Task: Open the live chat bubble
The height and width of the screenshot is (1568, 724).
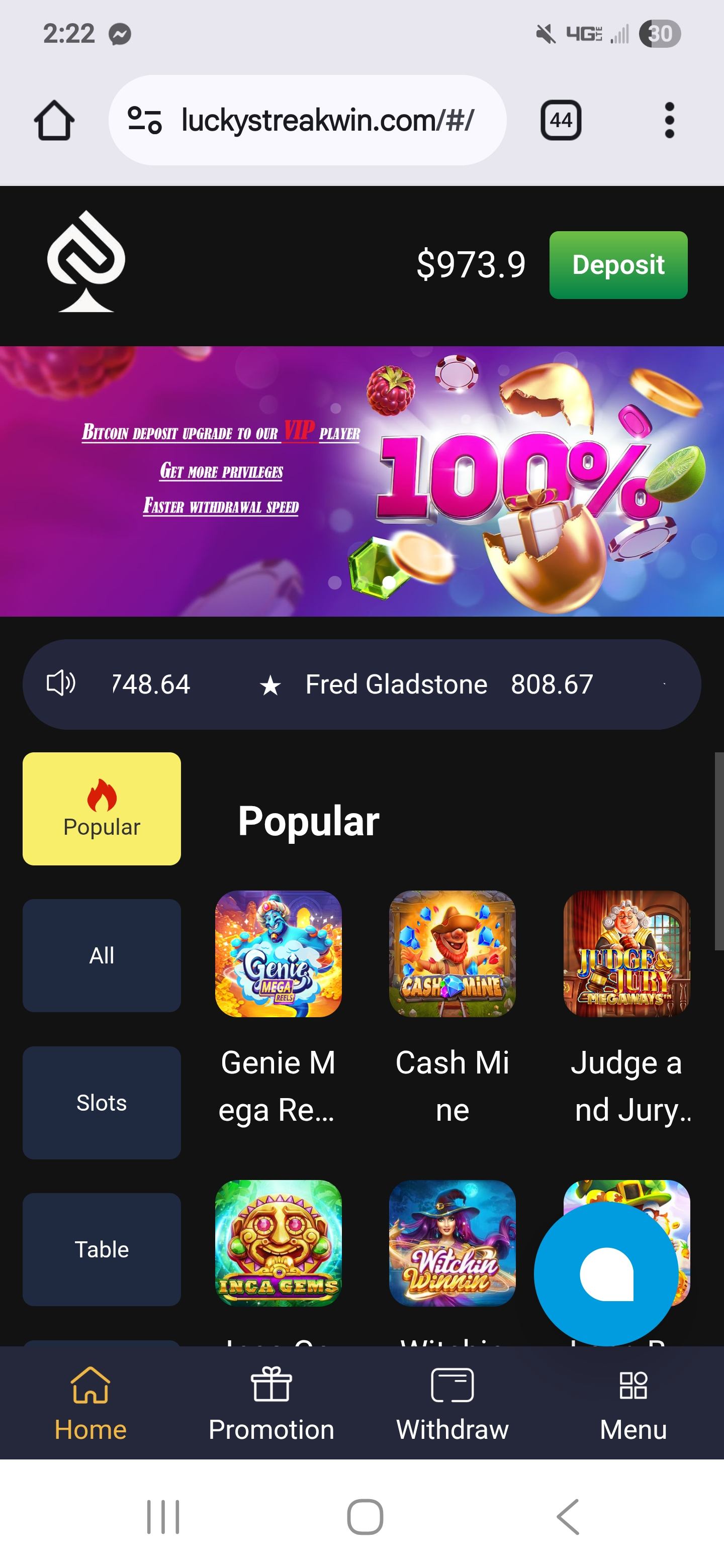Action: (606, 1273)
